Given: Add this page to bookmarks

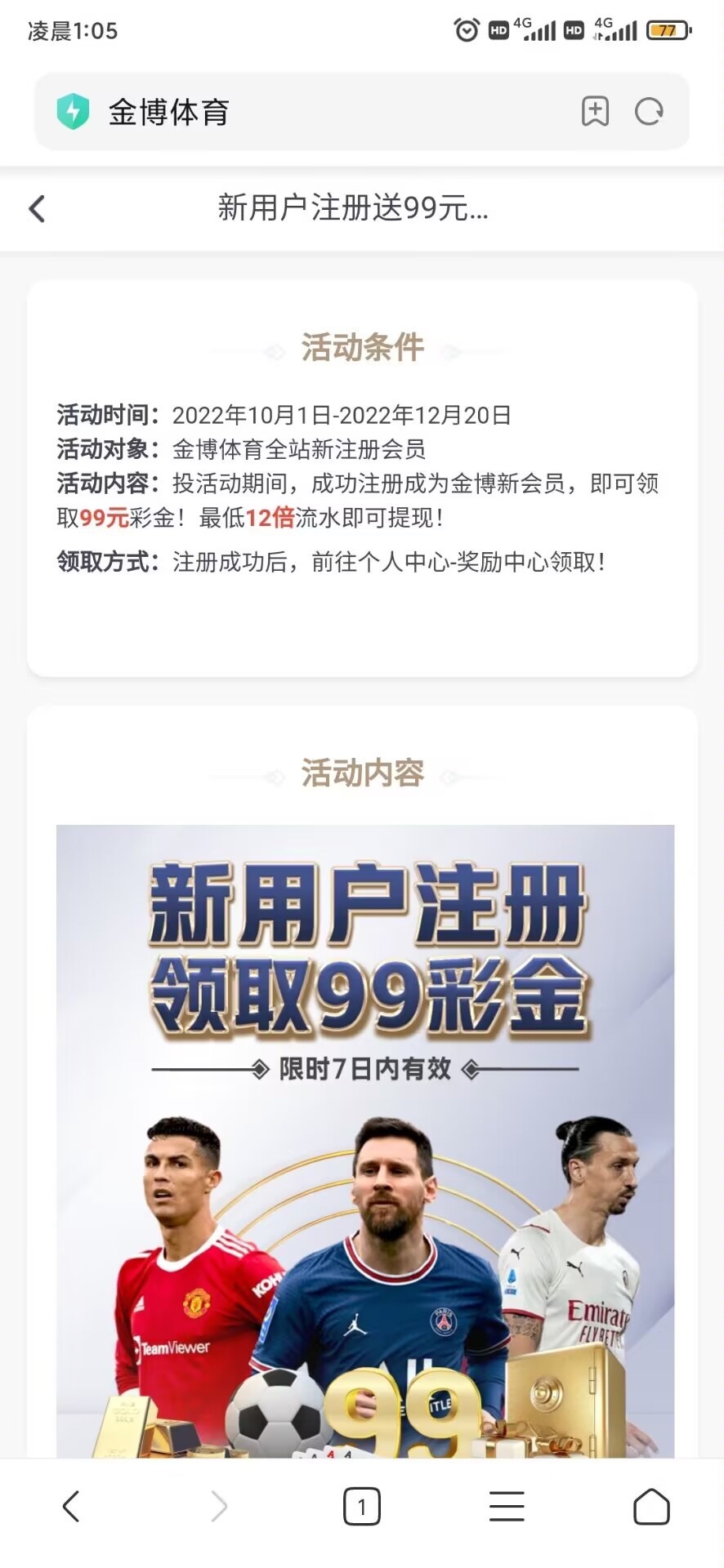Looking at the screenshot, I should coord(595,111).
